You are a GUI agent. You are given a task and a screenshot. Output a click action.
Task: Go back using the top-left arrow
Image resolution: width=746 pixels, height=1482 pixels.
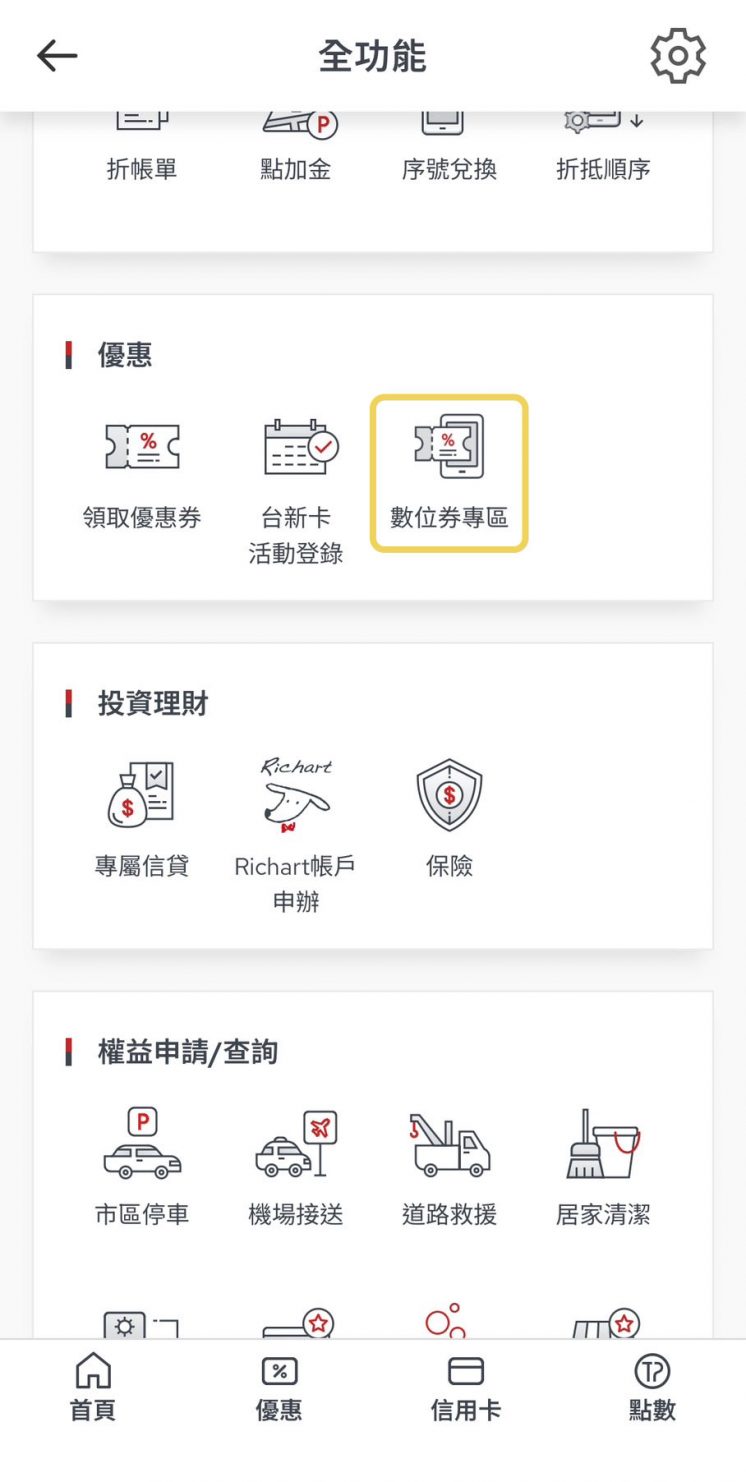click(x=57, y=56)
